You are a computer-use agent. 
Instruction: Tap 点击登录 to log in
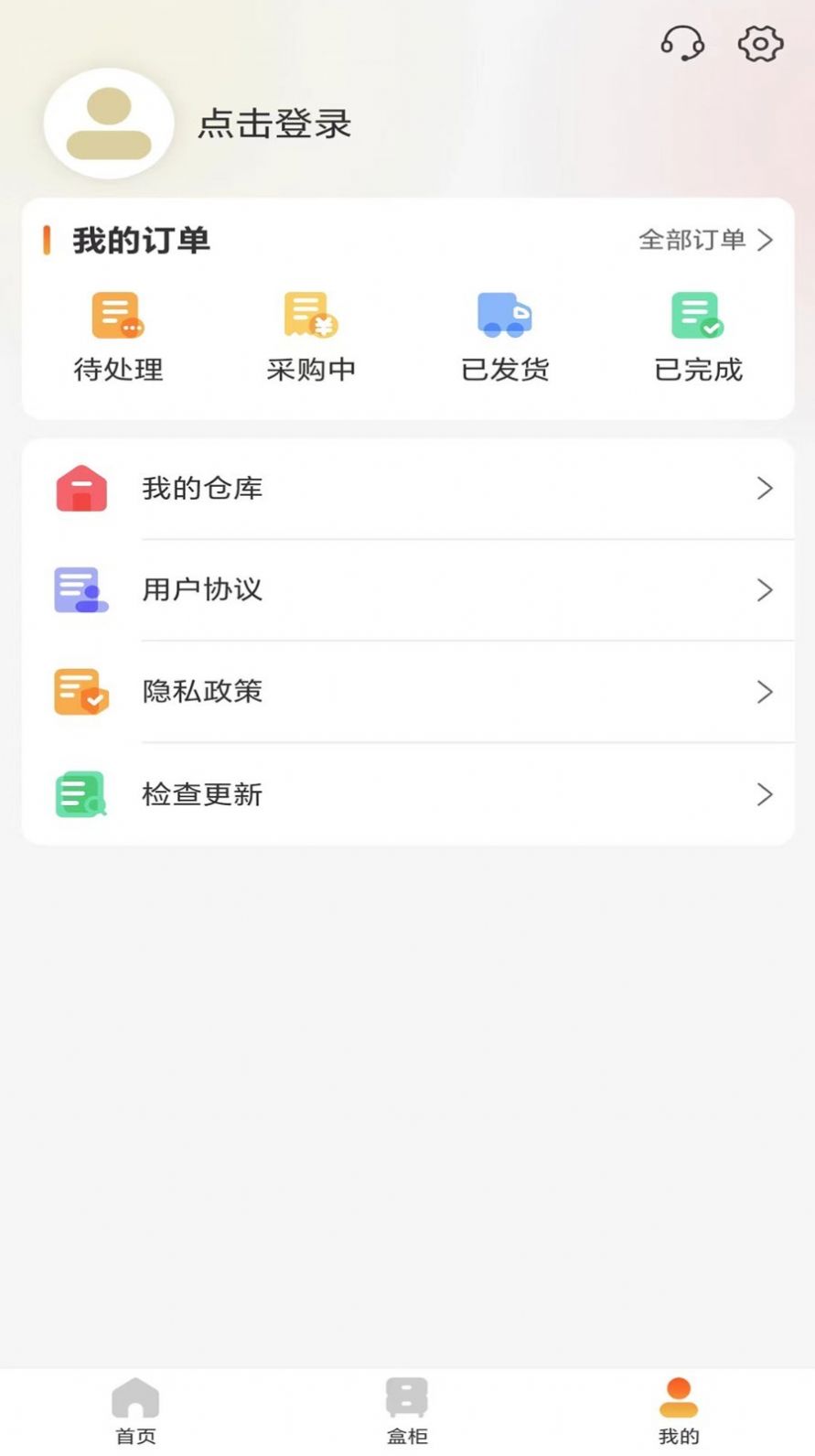pos(274,124)
